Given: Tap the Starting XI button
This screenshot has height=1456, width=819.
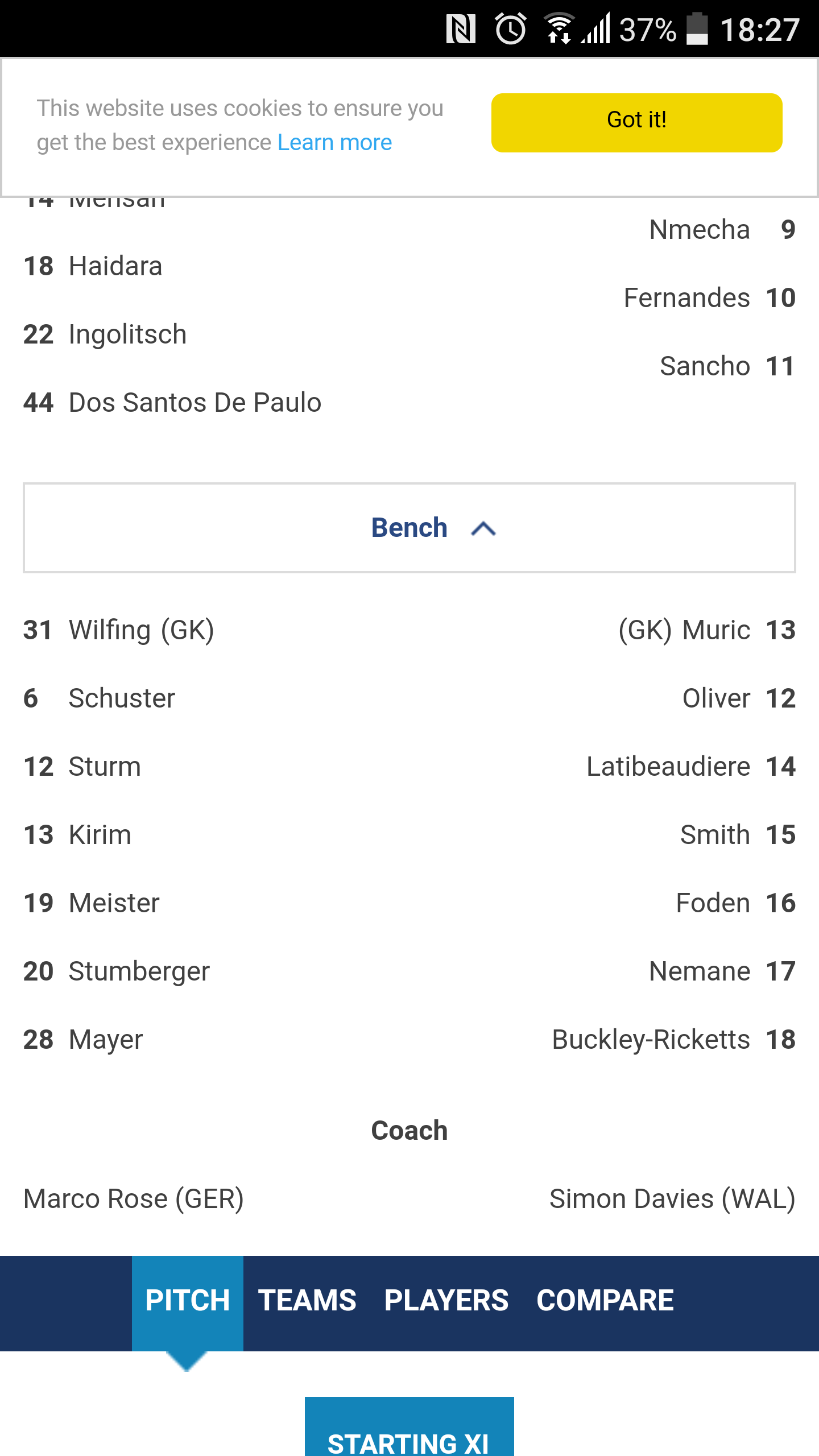Looking at the screenshot, I should click(x=409, y=1426).
